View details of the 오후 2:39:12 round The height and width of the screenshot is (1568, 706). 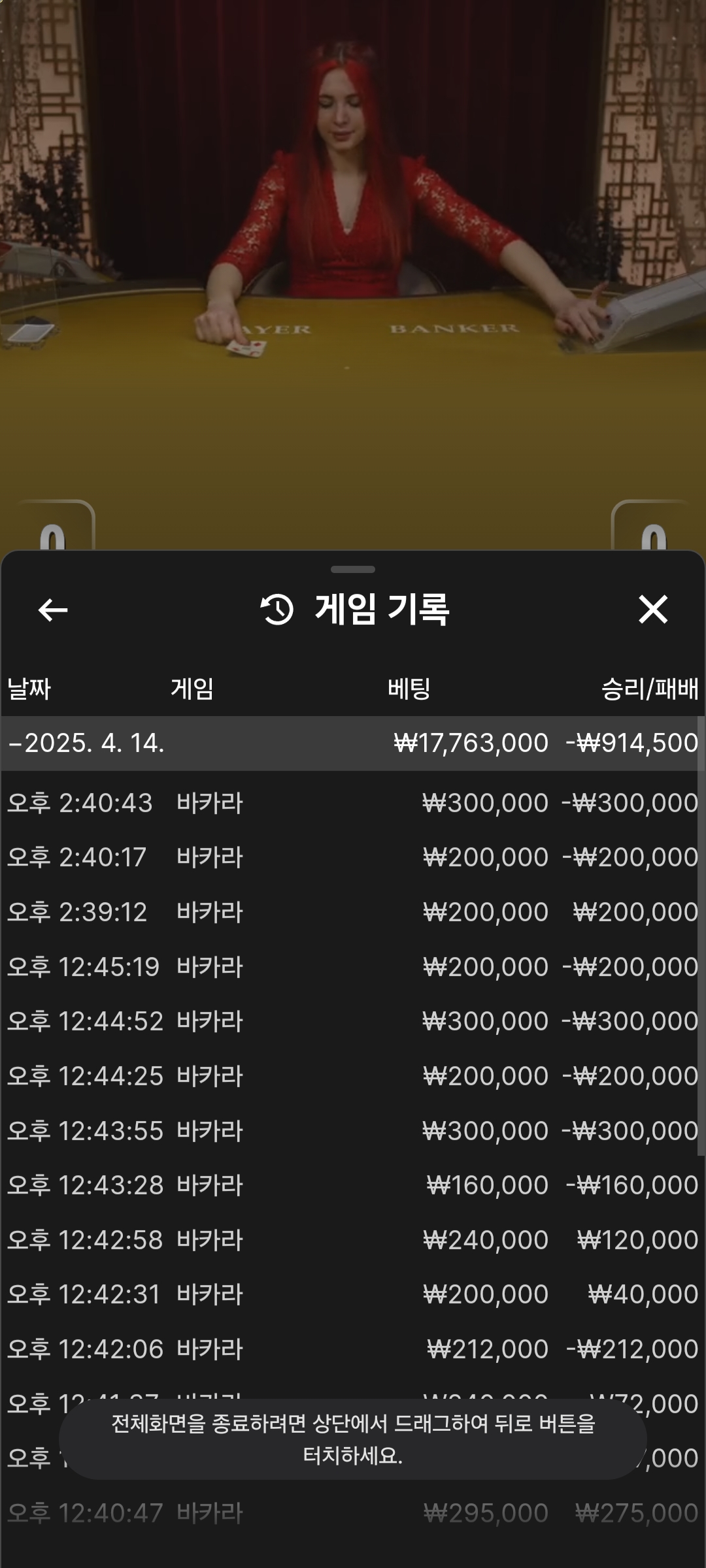pyautogui.click(x=353, y=912)
